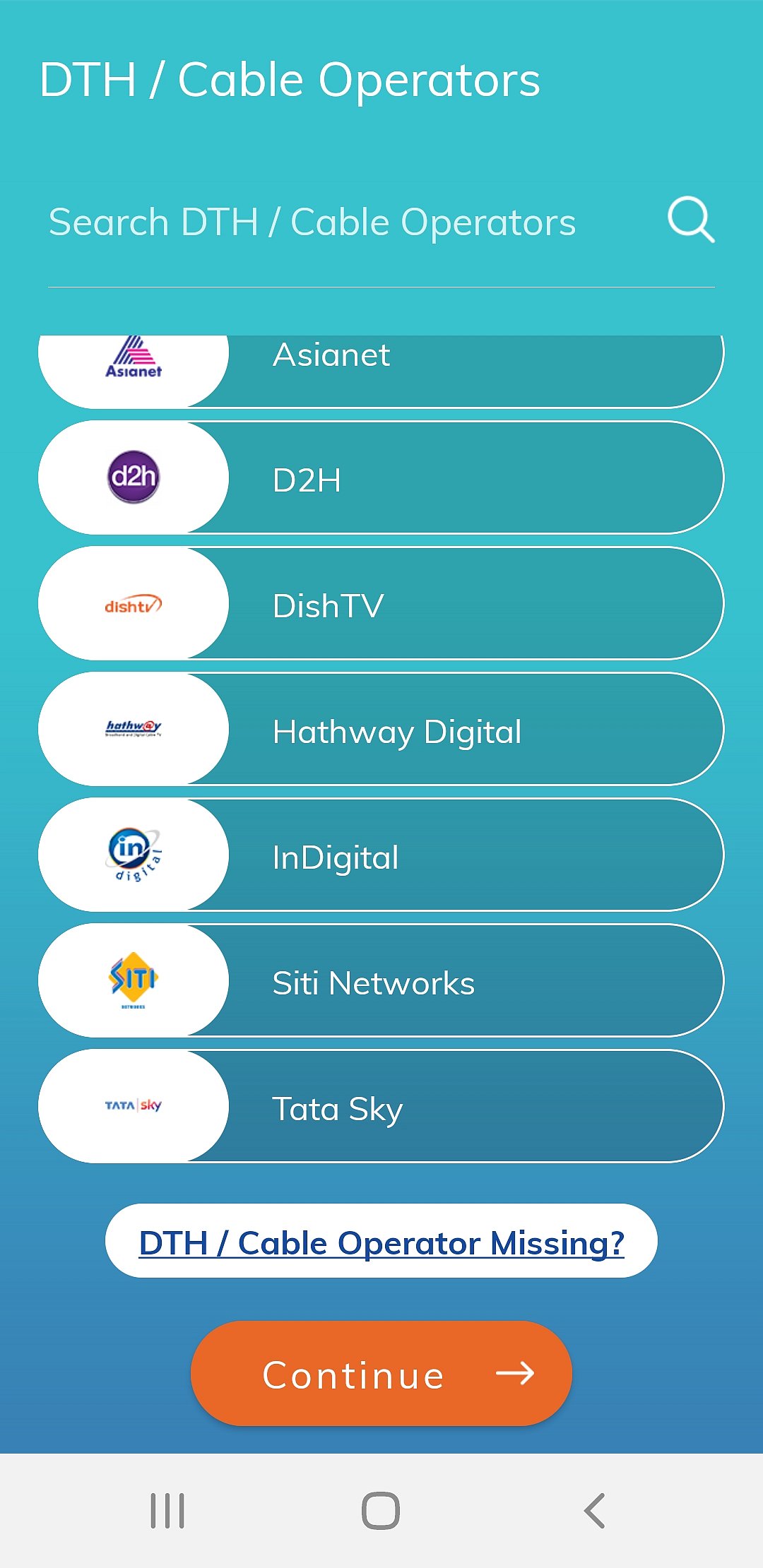This screenshot has height=1568, width=763.
Task: Pick DishTV as operator
Action: pyautogui.click(x=381, y=604)
